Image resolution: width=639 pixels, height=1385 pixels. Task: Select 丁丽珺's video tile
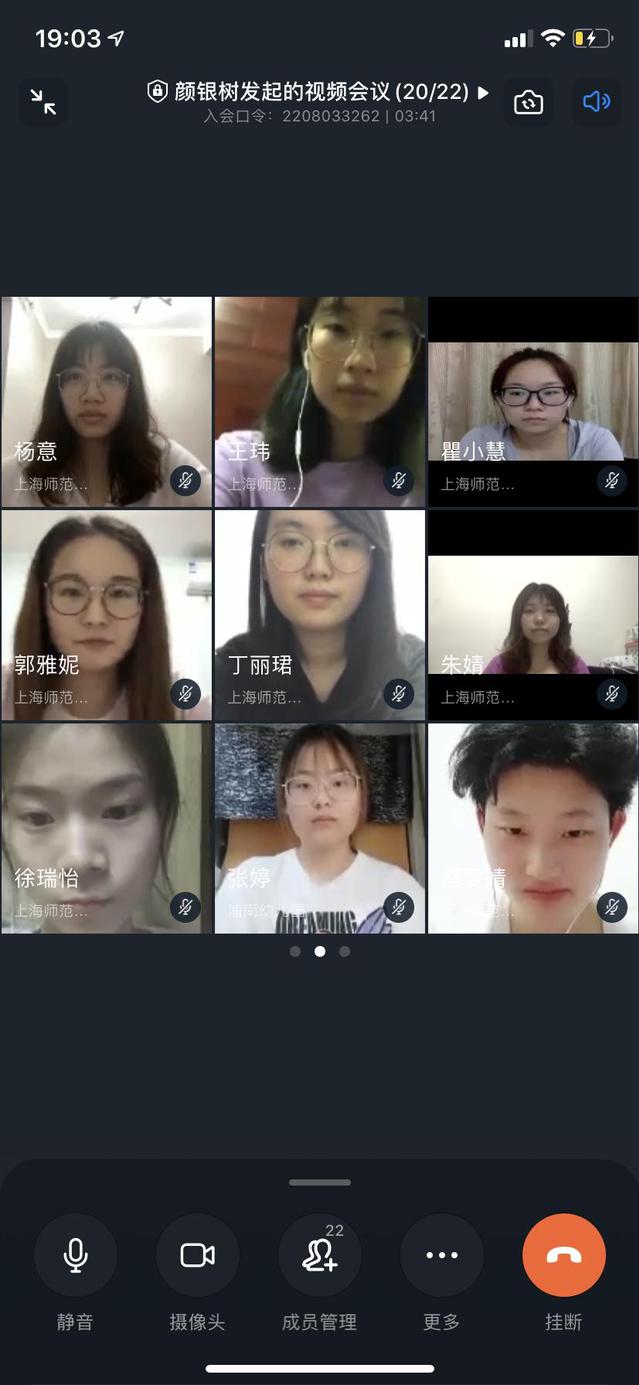320,615
